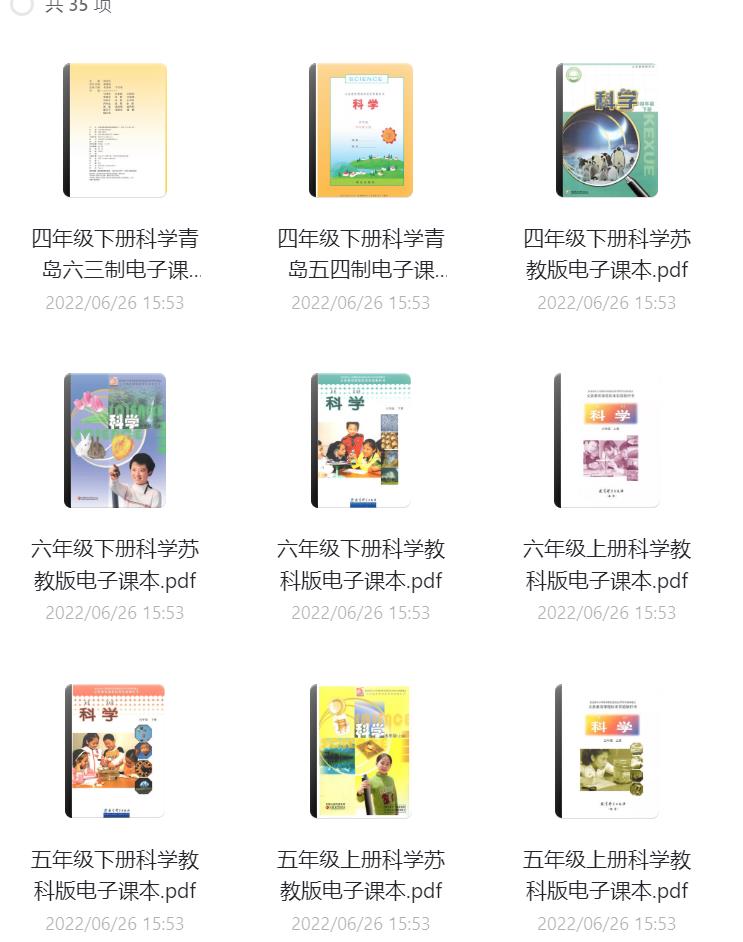Open the 四年级下册科学苏教版 PDF thumbnail
Image resolution: width=743 pixels, height=942 pixels.
[x=606, y=130]
